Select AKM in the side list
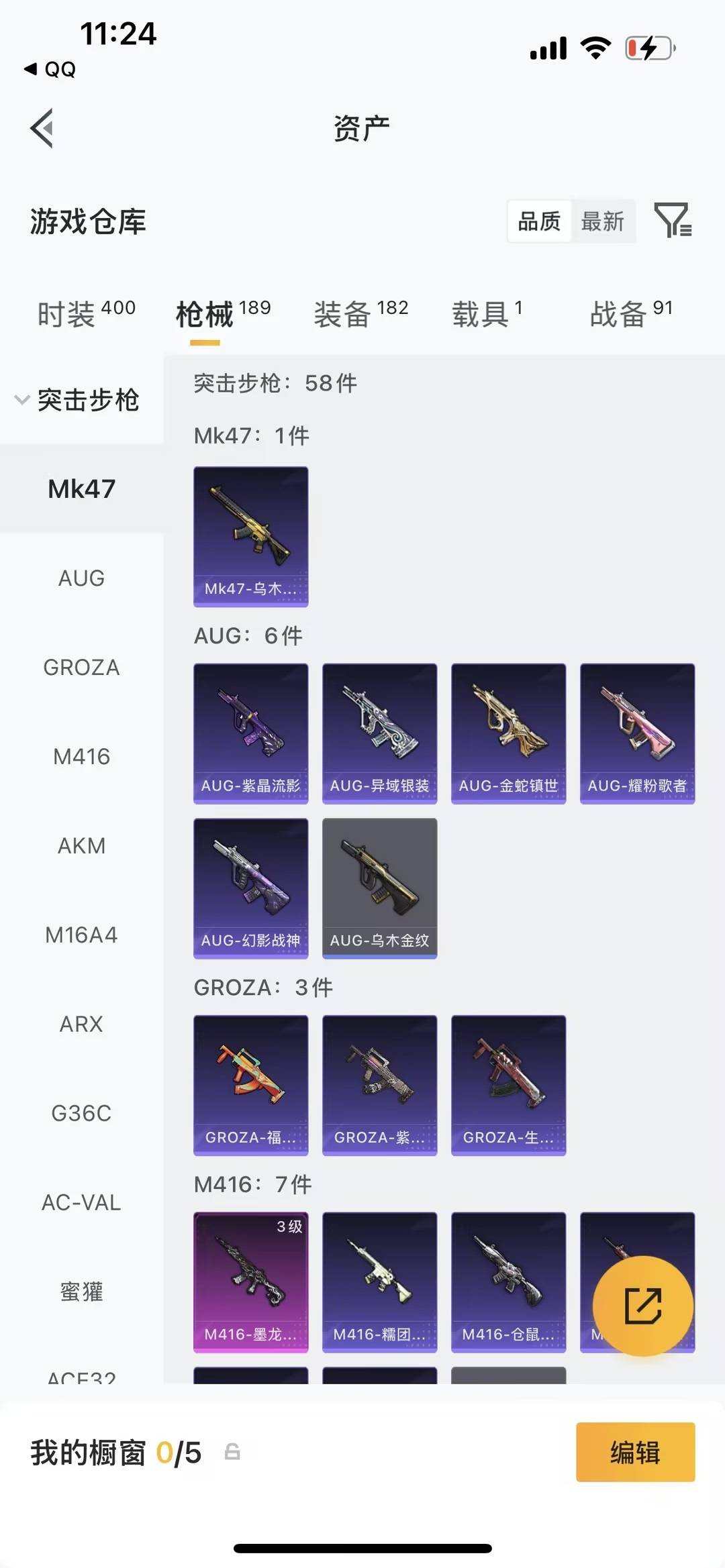The width and height of the screenshot is (725, 1568). [x=81, y=845]
